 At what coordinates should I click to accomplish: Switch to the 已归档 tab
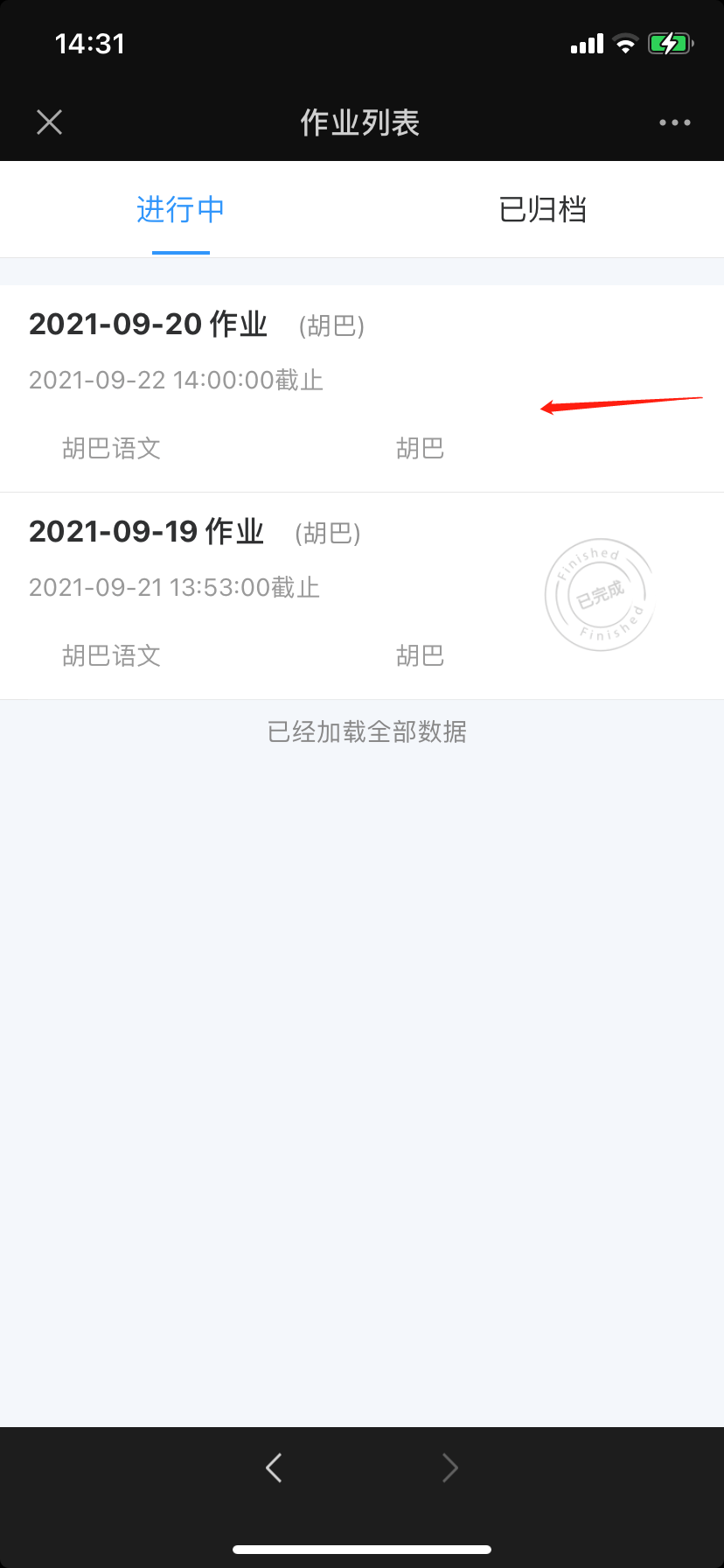pos(542,210)
